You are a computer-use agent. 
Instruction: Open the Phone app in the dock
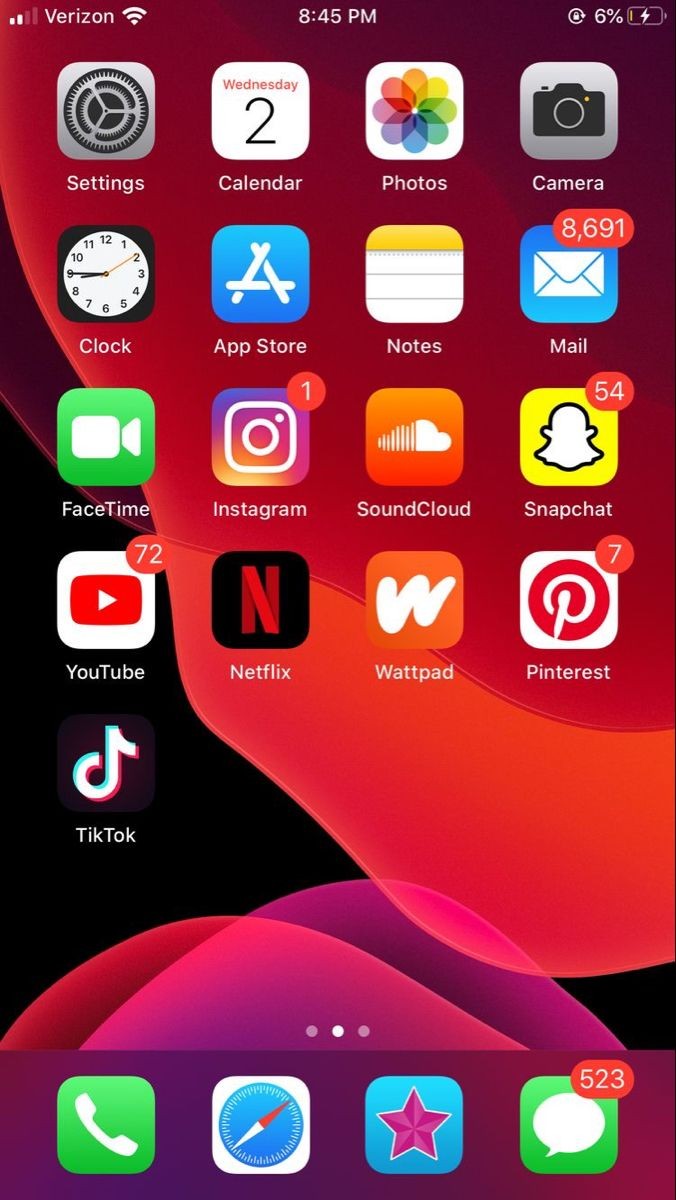pyautogui.click(x=106, y=1125)
